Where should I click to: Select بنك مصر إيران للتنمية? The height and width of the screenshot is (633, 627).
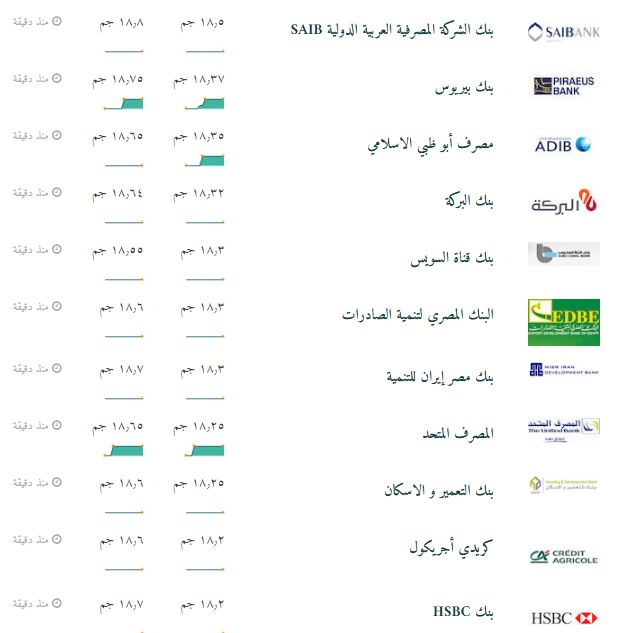coord(440,377)
